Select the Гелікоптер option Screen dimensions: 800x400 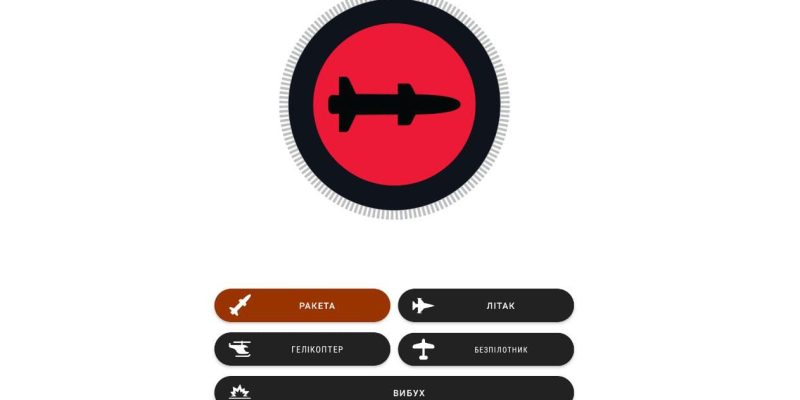pos(302,349)
